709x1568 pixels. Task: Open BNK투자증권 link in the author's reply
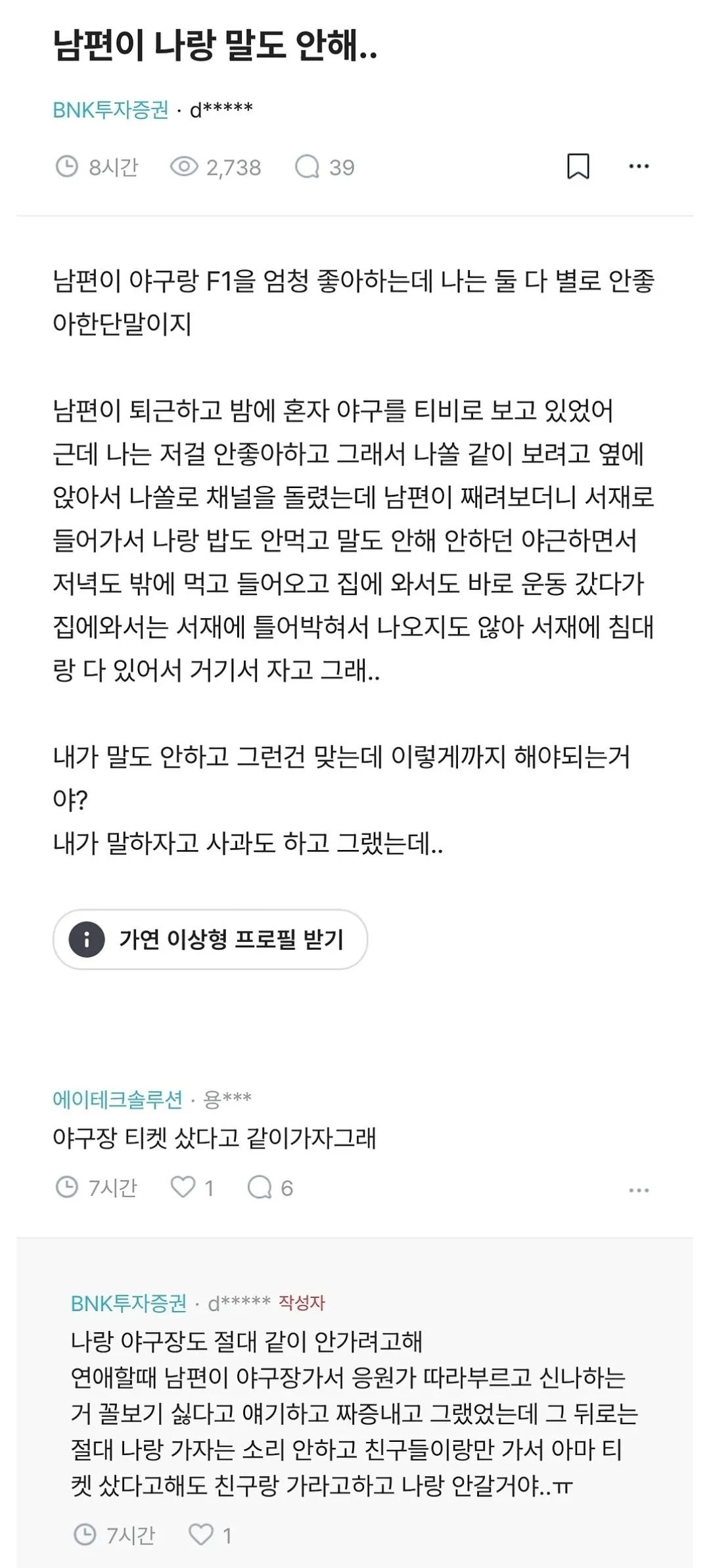[129, 1303]
